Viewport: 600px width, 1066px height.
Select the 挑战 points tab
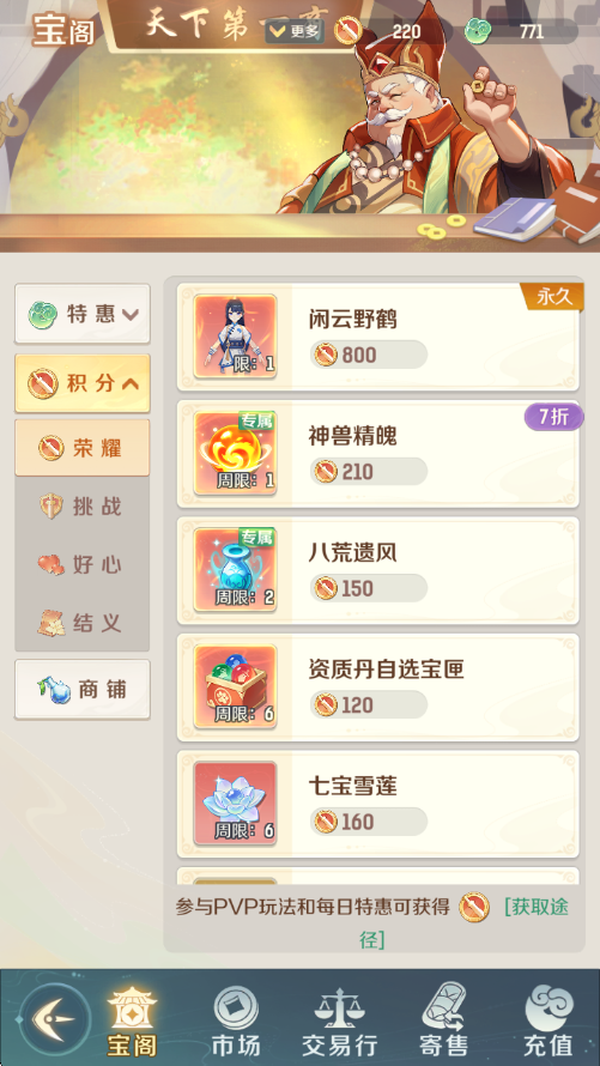tap(82, 506)
